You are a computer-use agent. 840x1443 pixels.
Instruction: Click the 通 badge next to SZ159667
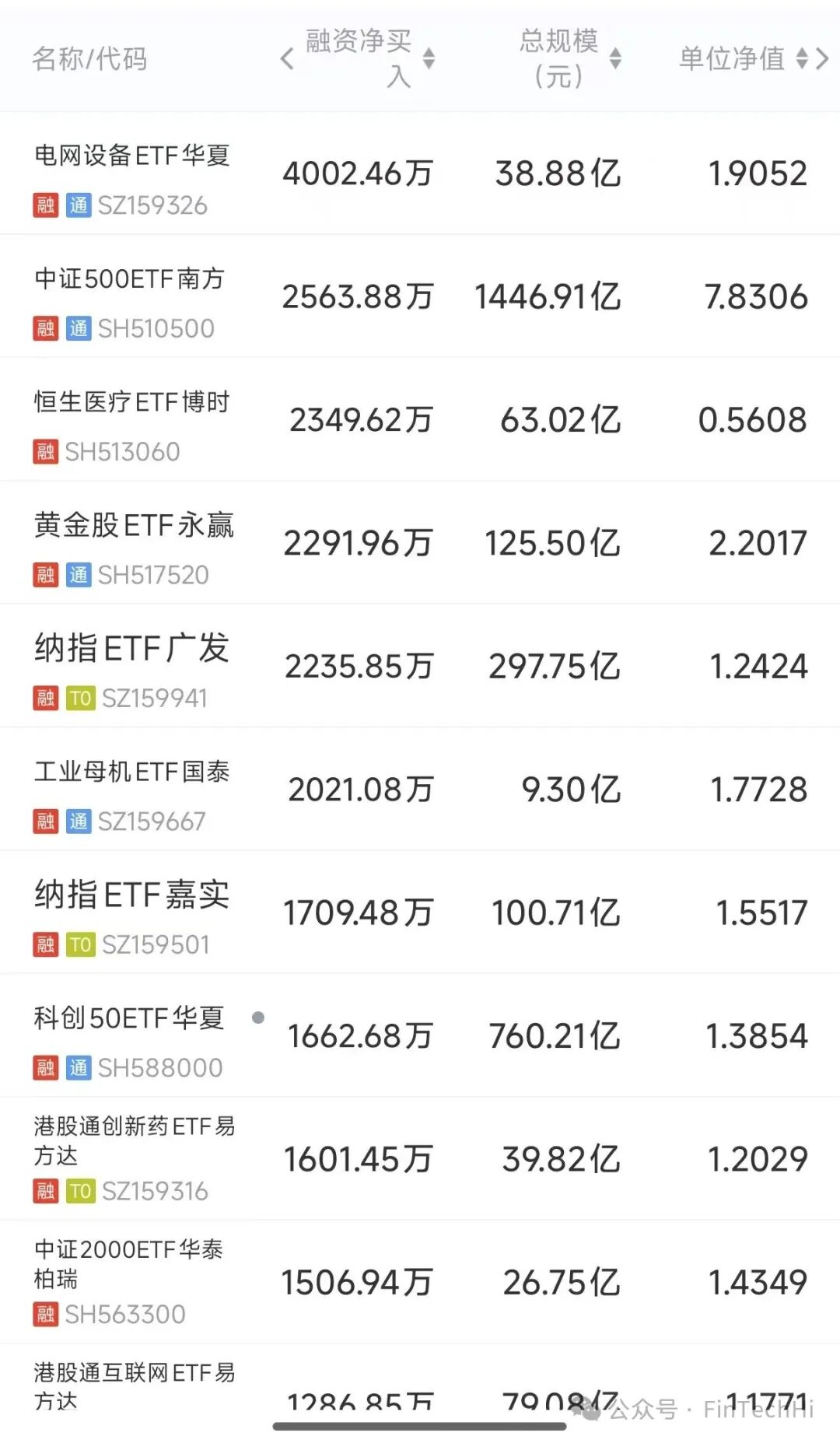(x=79, y=821)
